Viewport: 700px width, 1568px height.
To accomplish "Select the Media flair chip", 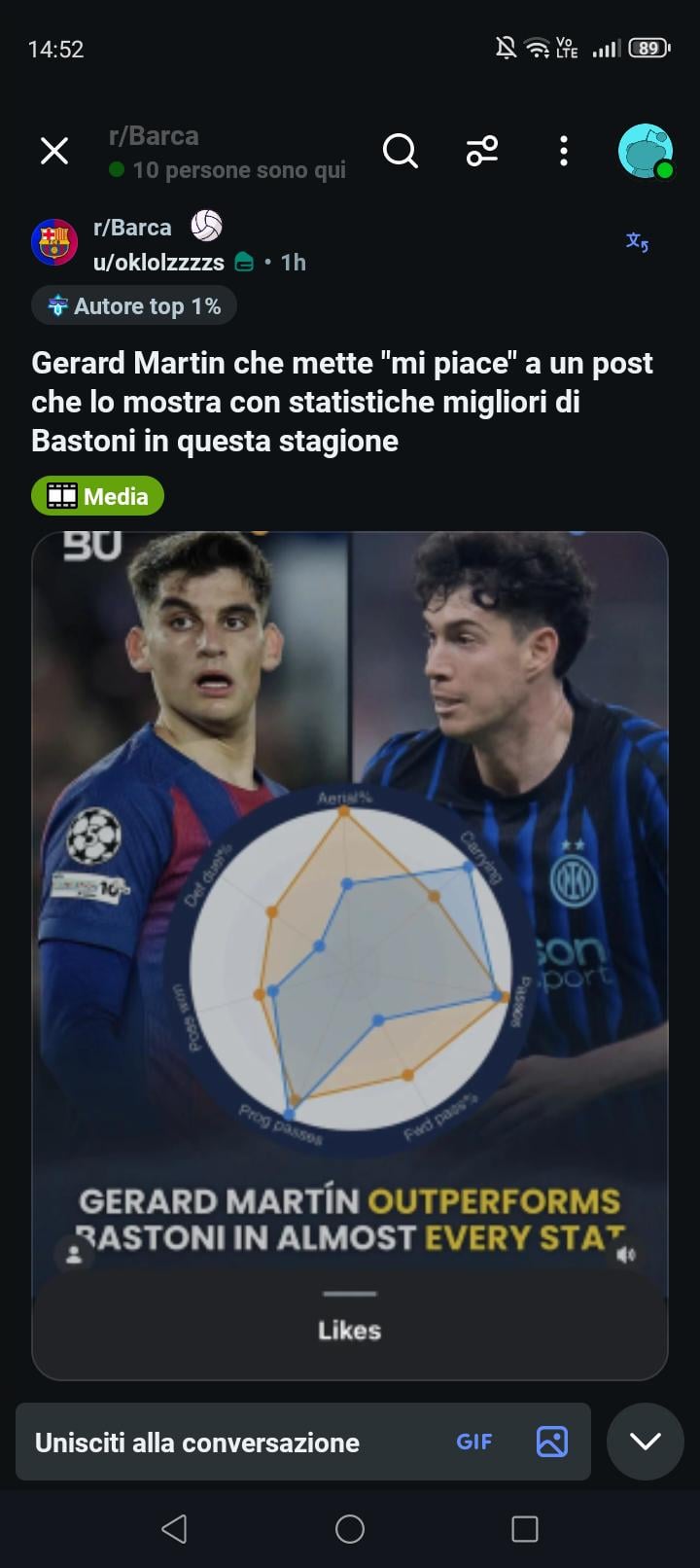I will click(97, 496).
